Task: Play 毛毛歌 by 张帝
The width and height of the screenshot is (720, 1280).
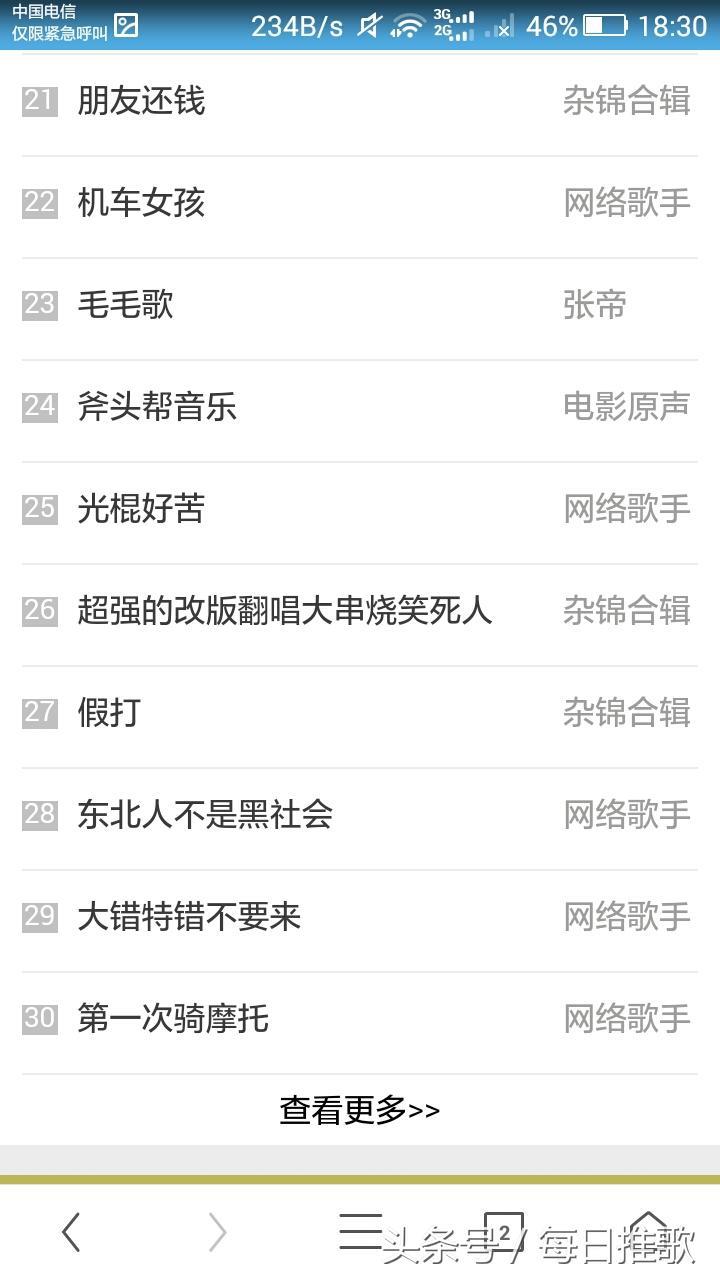Action: 126,304
